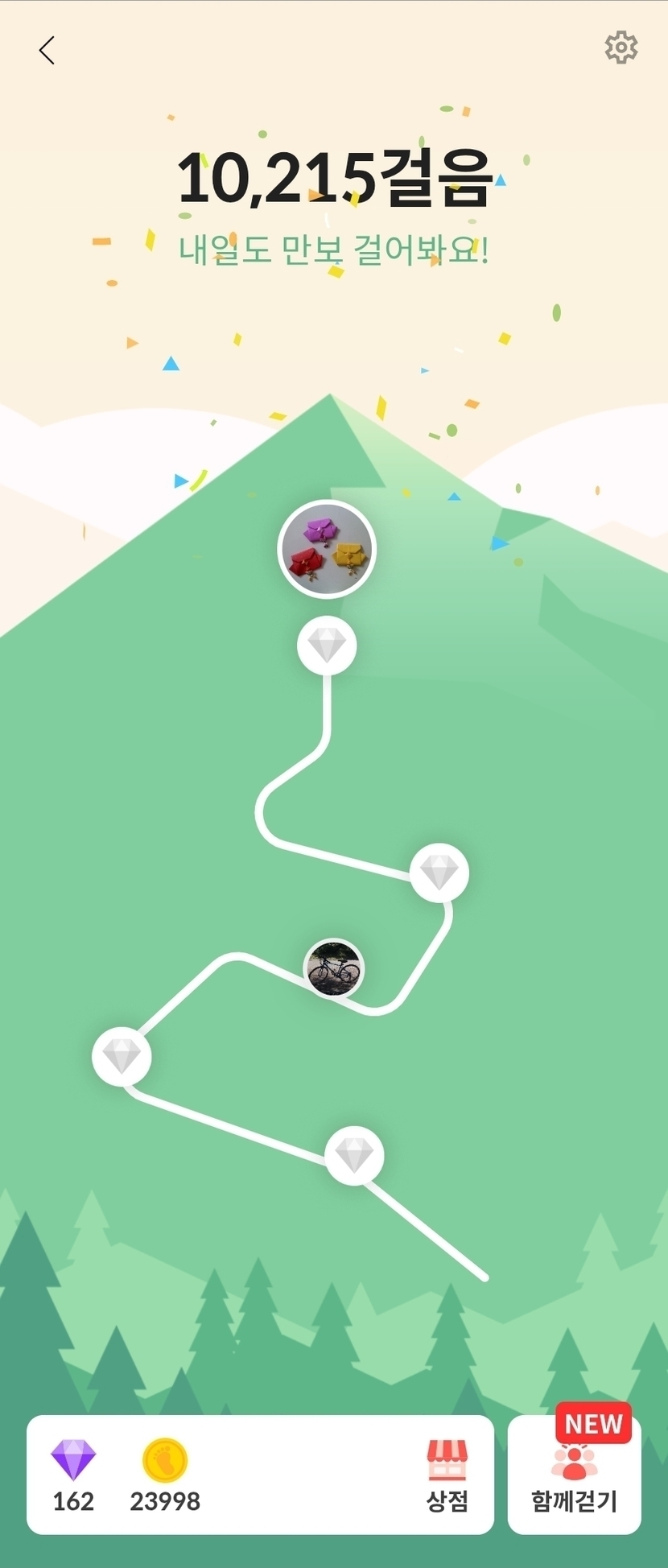Tap the diamond checkpoint just below the summit photo
The width and height of the screenshot is (668, 1568).
pos(327,646)
